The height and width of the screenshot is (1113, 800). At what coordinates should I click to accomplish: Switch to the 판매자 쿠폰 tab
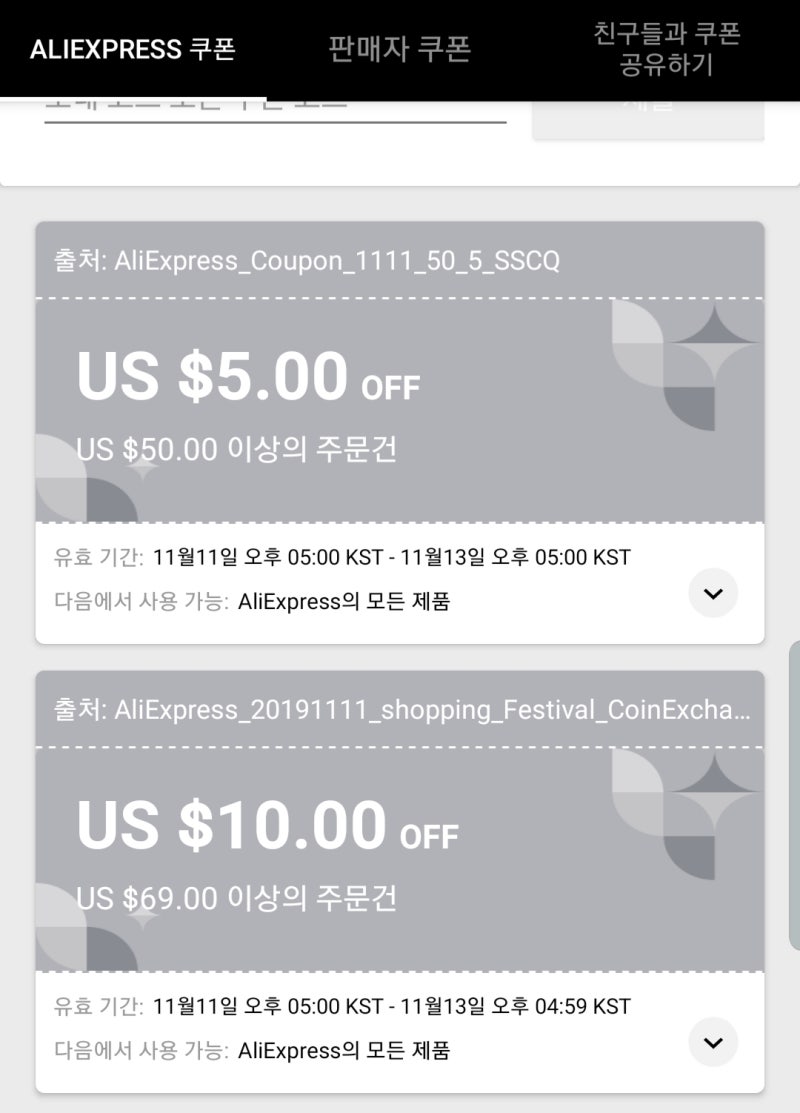tap(399, 48)
